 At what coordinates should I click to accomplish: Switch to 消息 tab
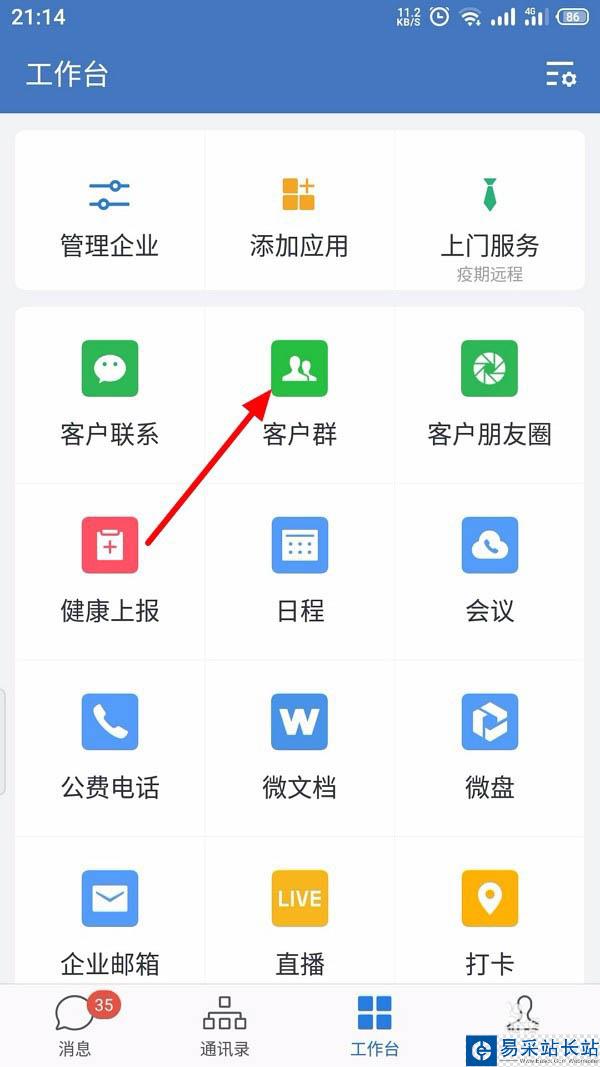[x=75, y=1026]
